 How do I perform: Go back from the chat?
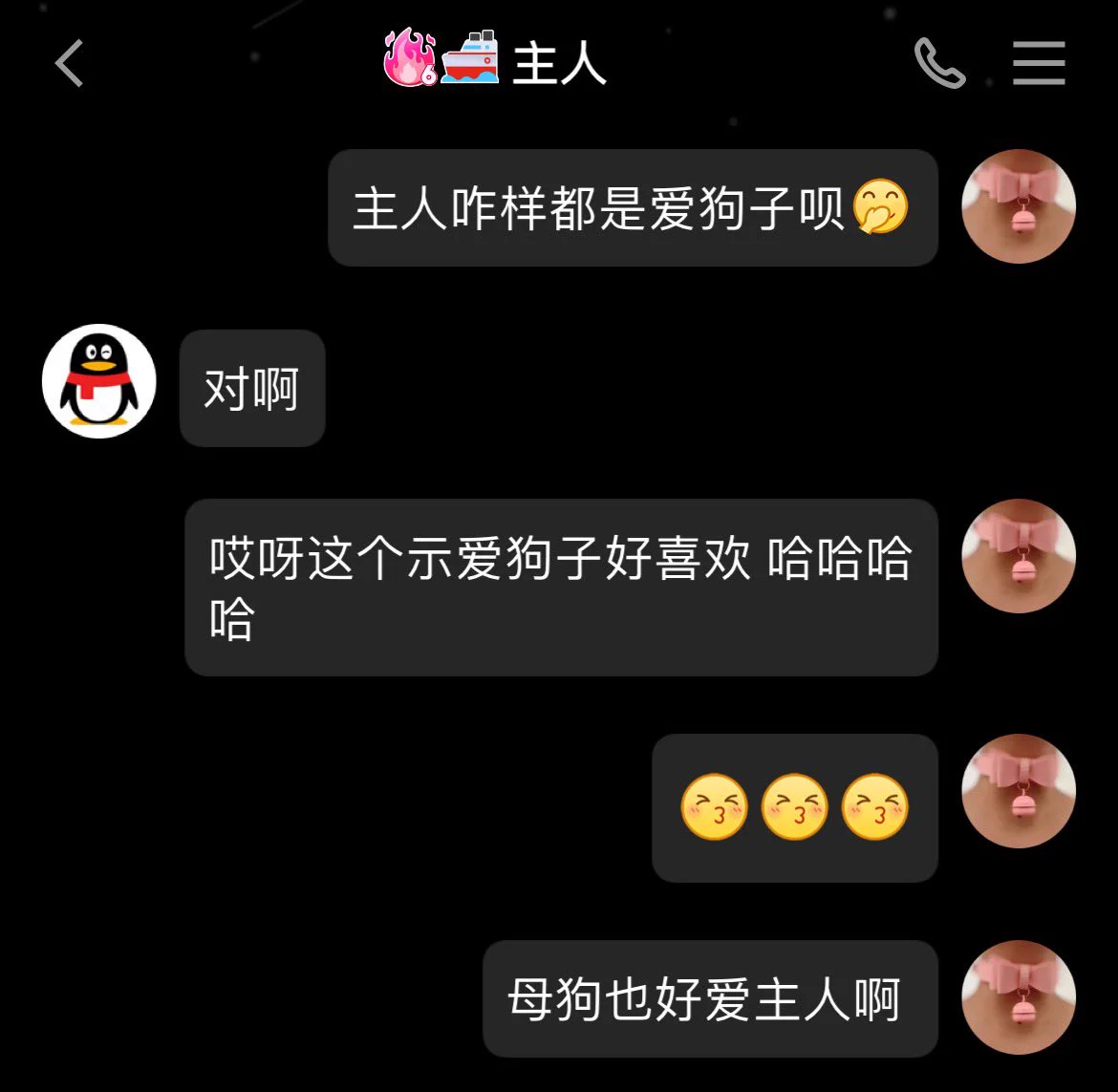pos(70,64)
